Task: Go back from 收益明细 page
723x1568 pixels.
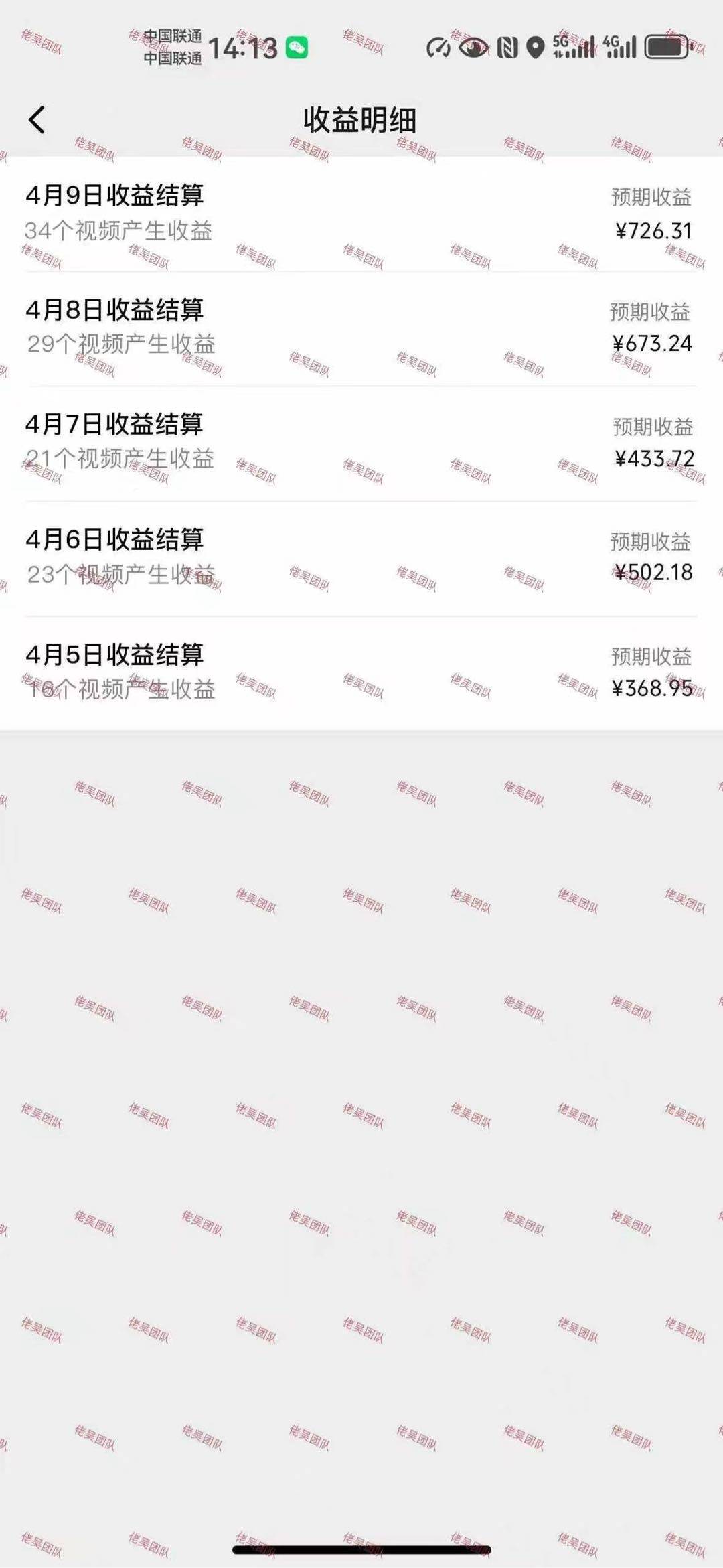Action: (x=37, y=121)
